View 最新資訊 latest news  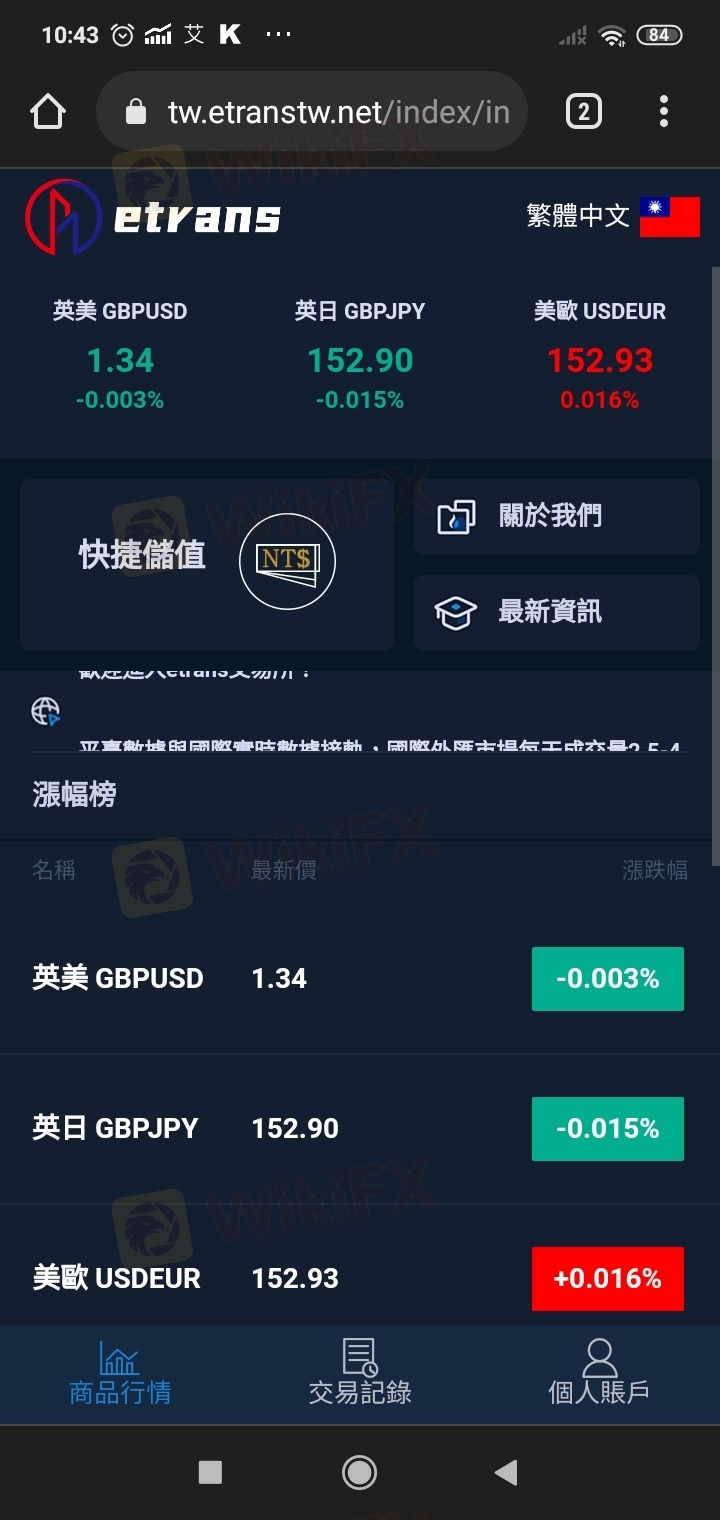[556, 612]
